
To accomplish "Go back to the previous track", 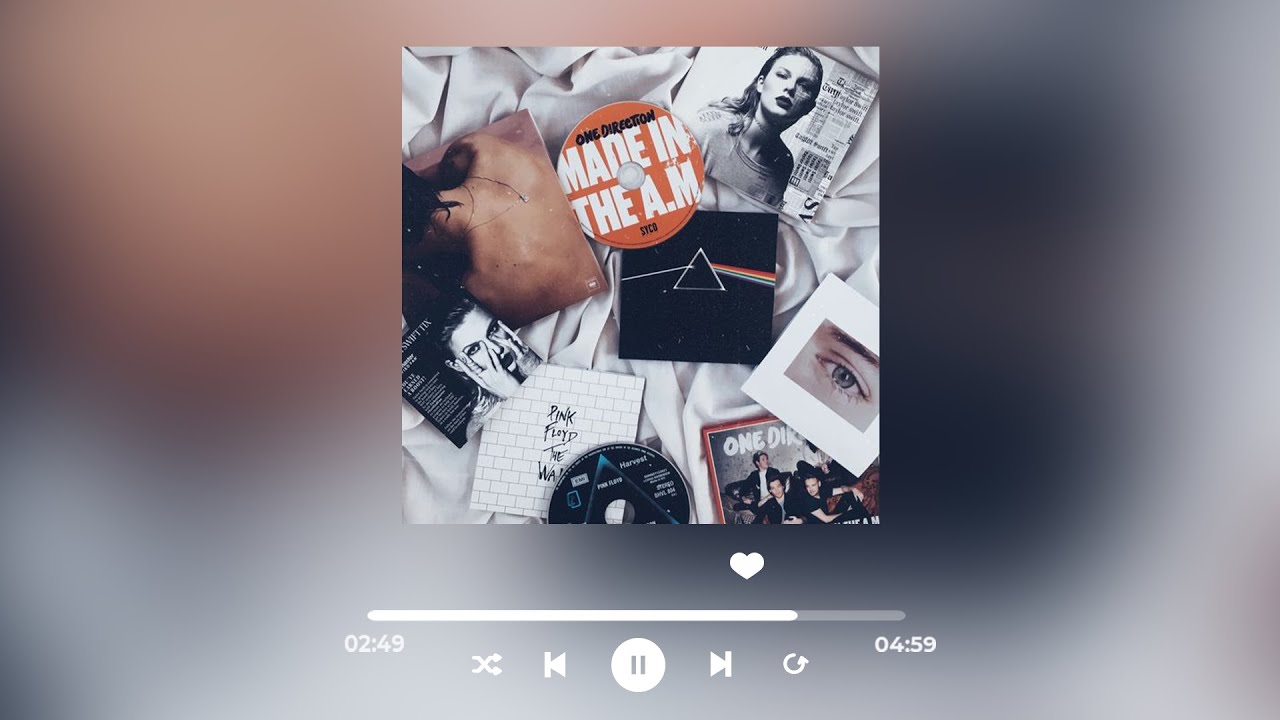I will coord(555,664).
